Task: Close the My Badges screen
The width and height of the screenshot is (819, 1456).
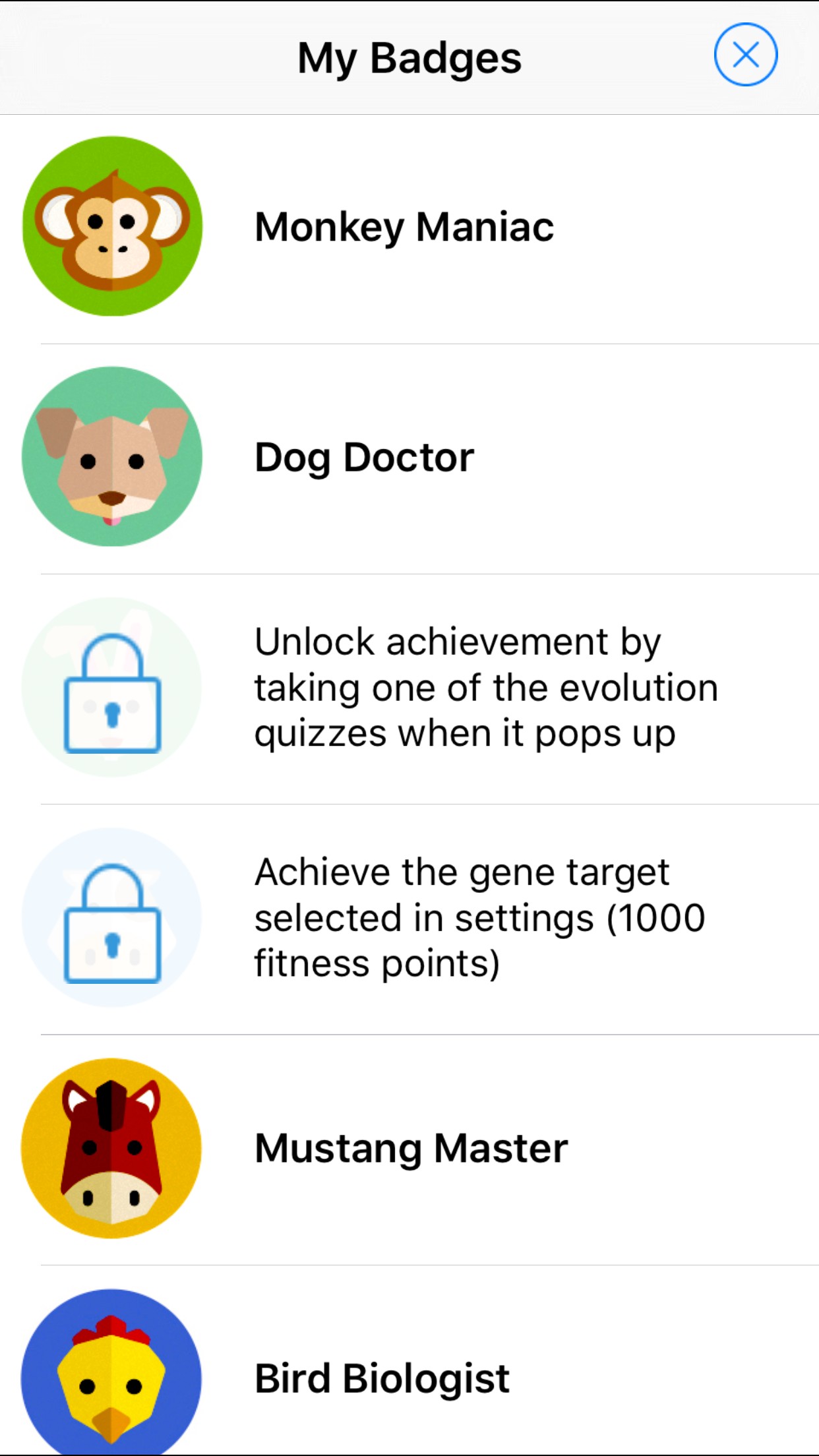Action: click(745, 55)
